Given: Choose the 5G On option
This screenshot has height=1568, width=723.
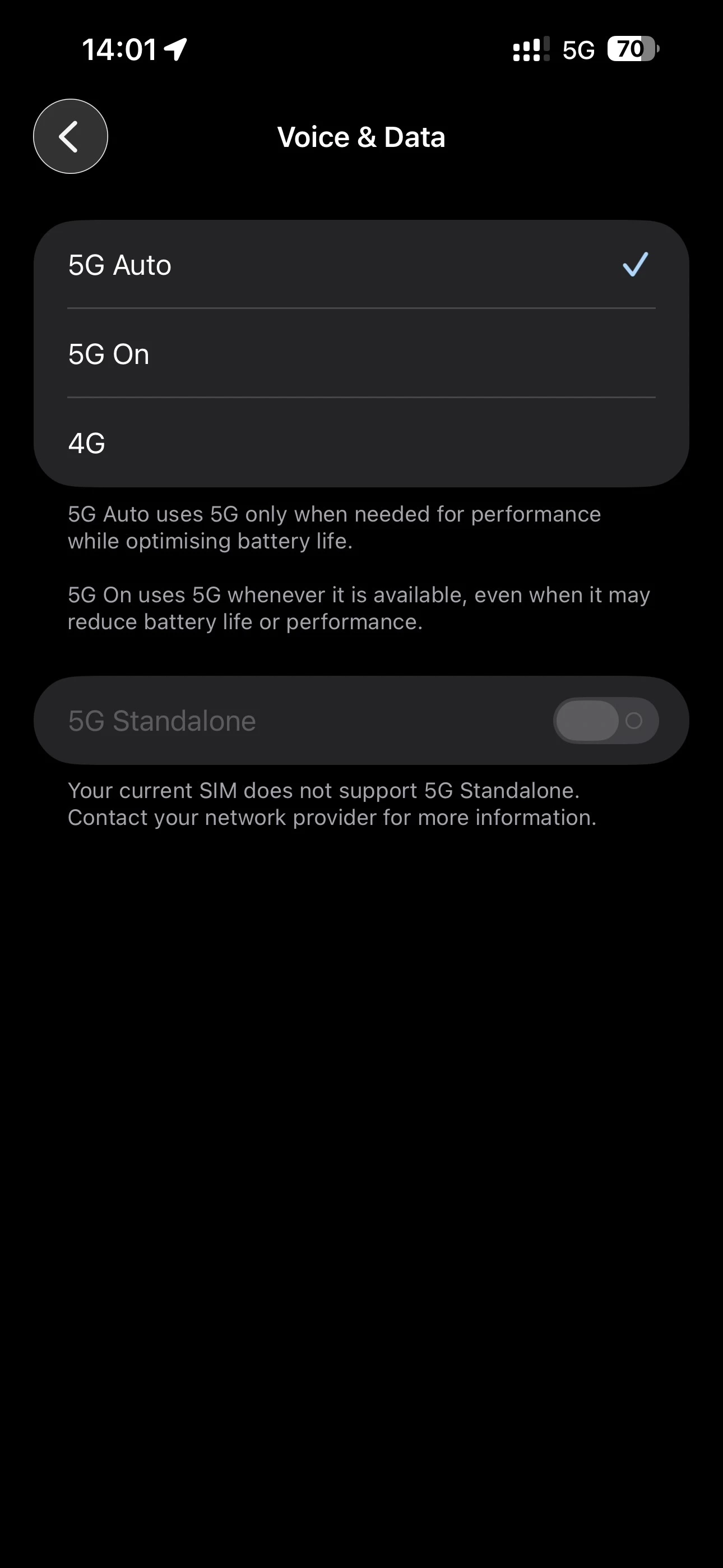Looking at the screenshot, I should 360,354.
